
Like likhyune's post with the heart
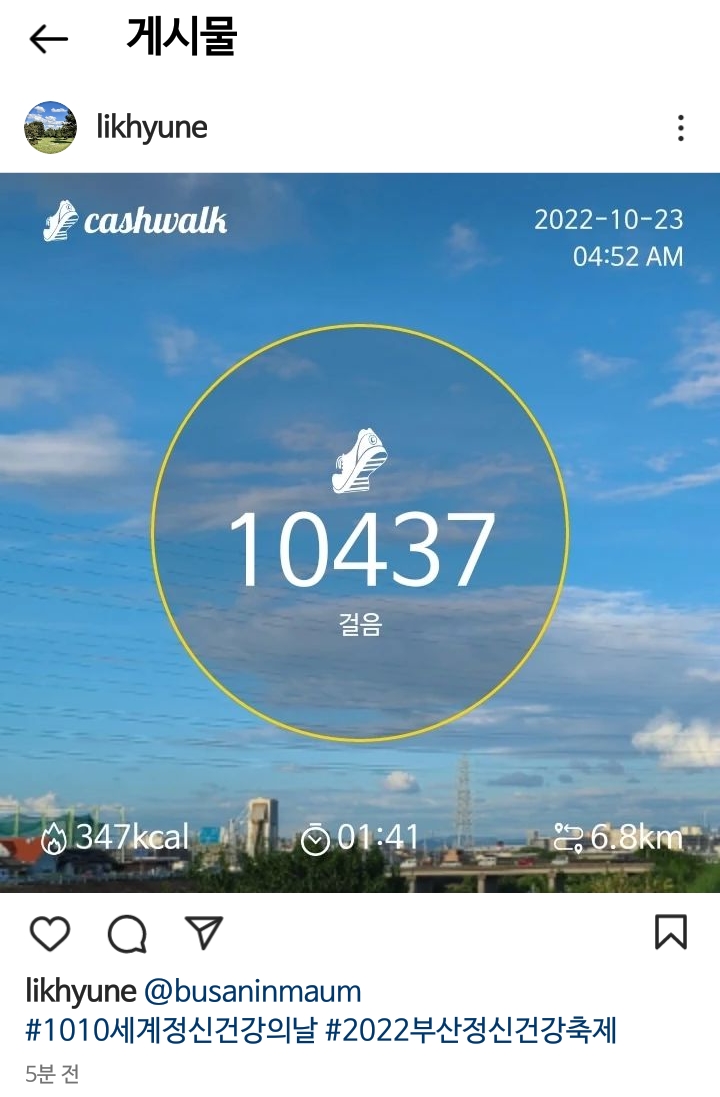click(49, 933)
